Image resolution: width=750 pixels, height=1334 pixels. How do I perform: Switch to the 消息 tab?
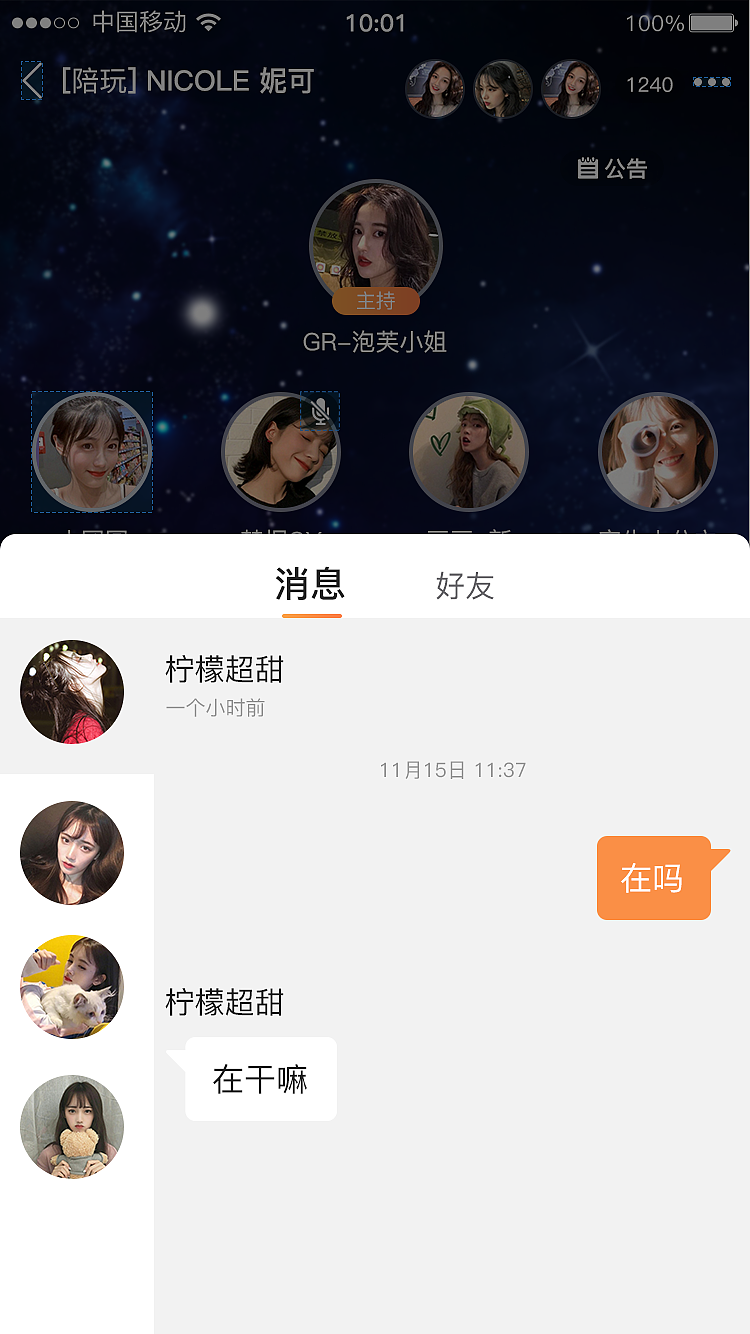[311, 586]
